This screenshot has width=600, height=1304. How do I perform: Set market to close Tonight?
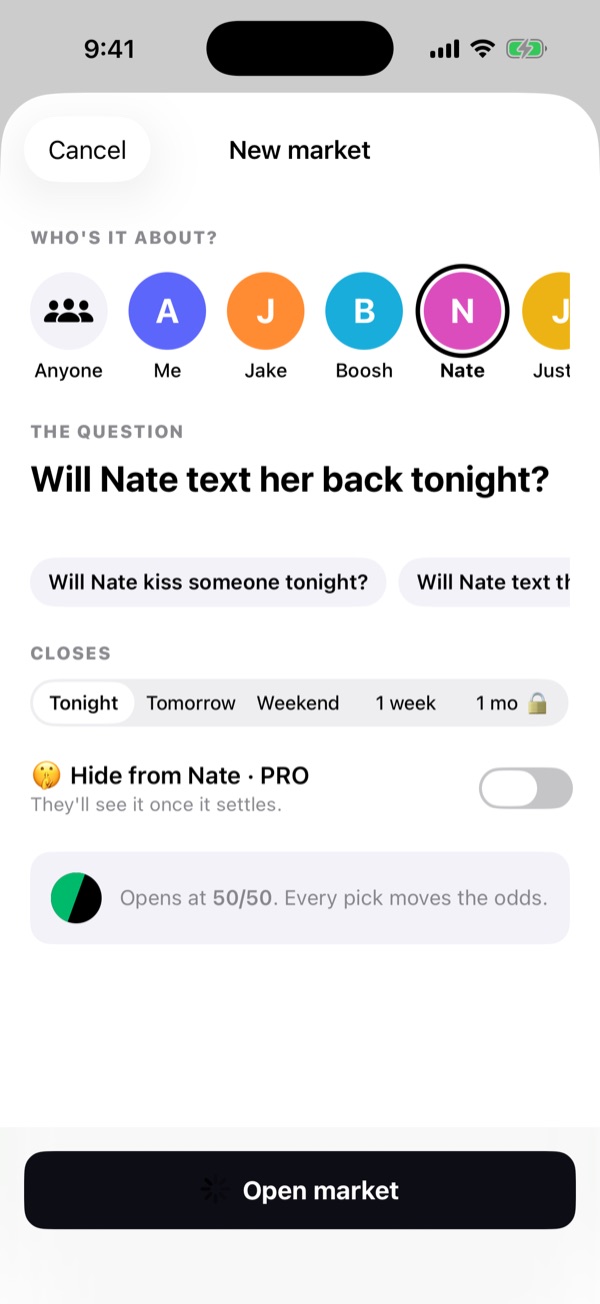84,703
